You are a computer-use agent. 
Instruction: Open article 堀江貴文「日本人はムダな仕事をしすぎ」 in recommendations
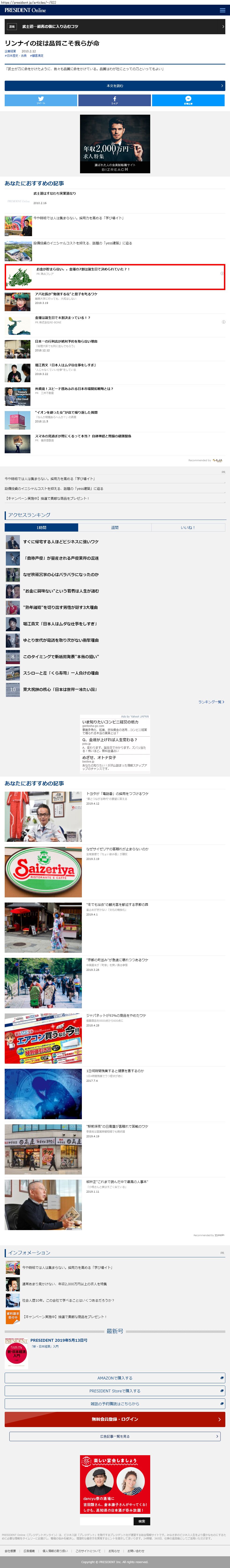point(65,365)
